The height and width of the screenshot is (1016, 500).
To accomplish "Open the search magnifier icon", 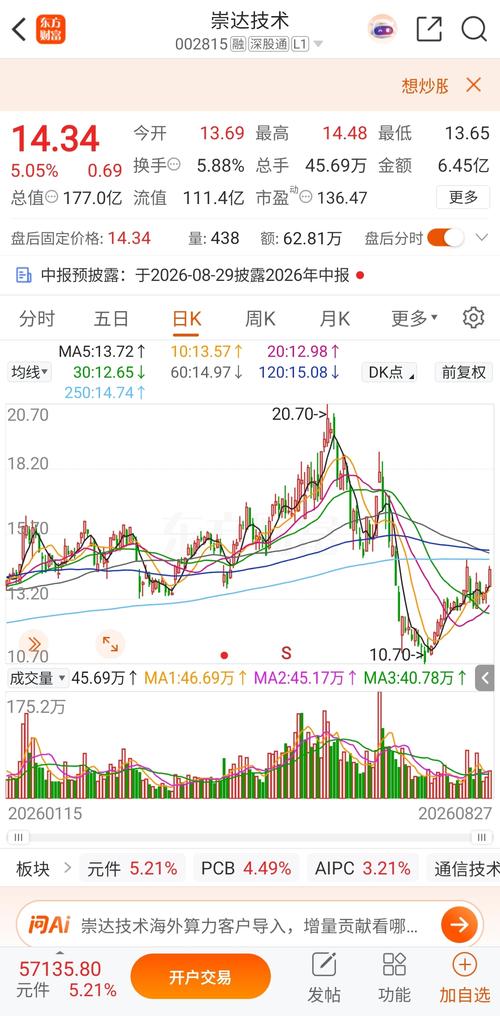I will (473, 29).
